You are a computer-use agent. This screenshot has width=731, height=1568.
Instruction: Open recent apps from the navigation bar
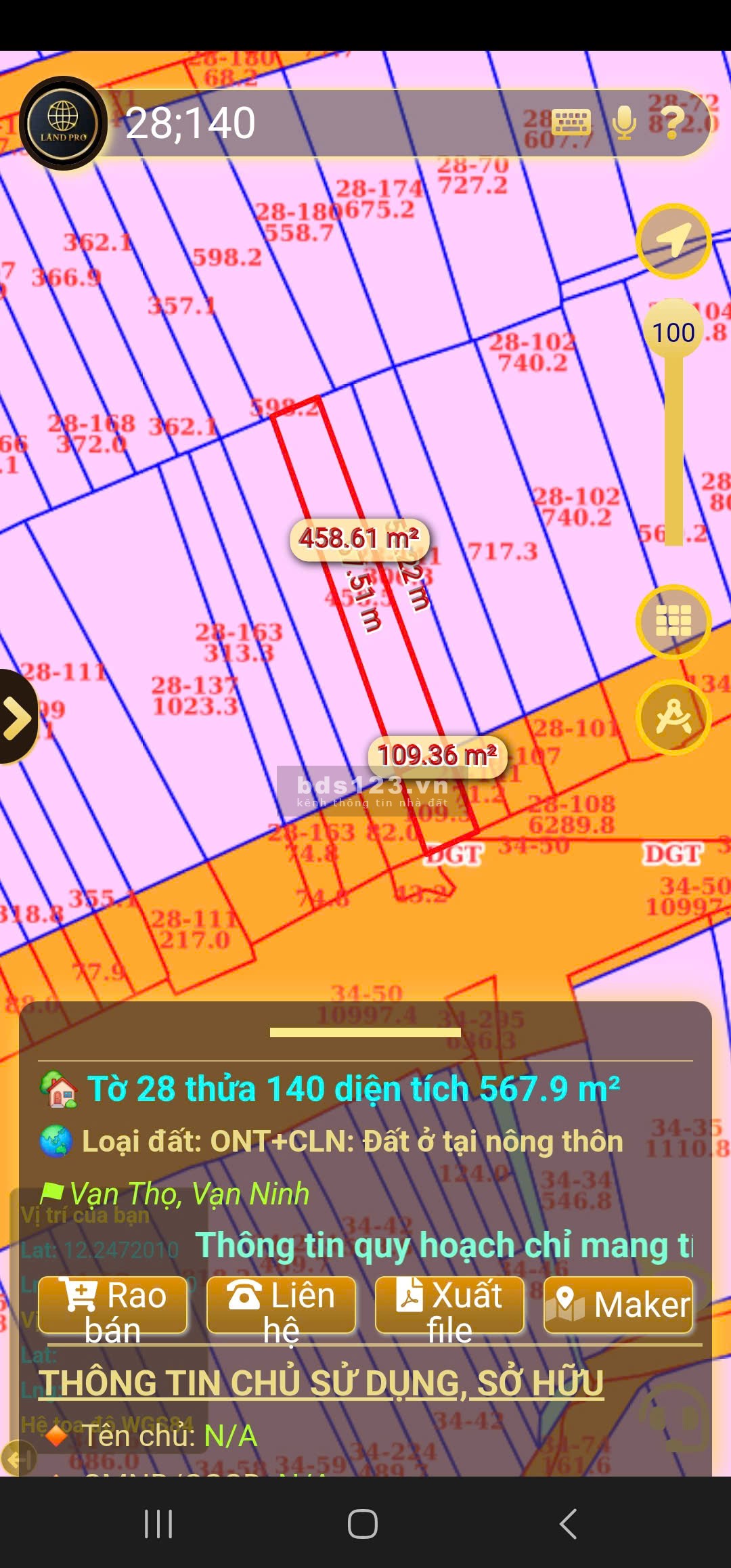[x=158, y=1524]
